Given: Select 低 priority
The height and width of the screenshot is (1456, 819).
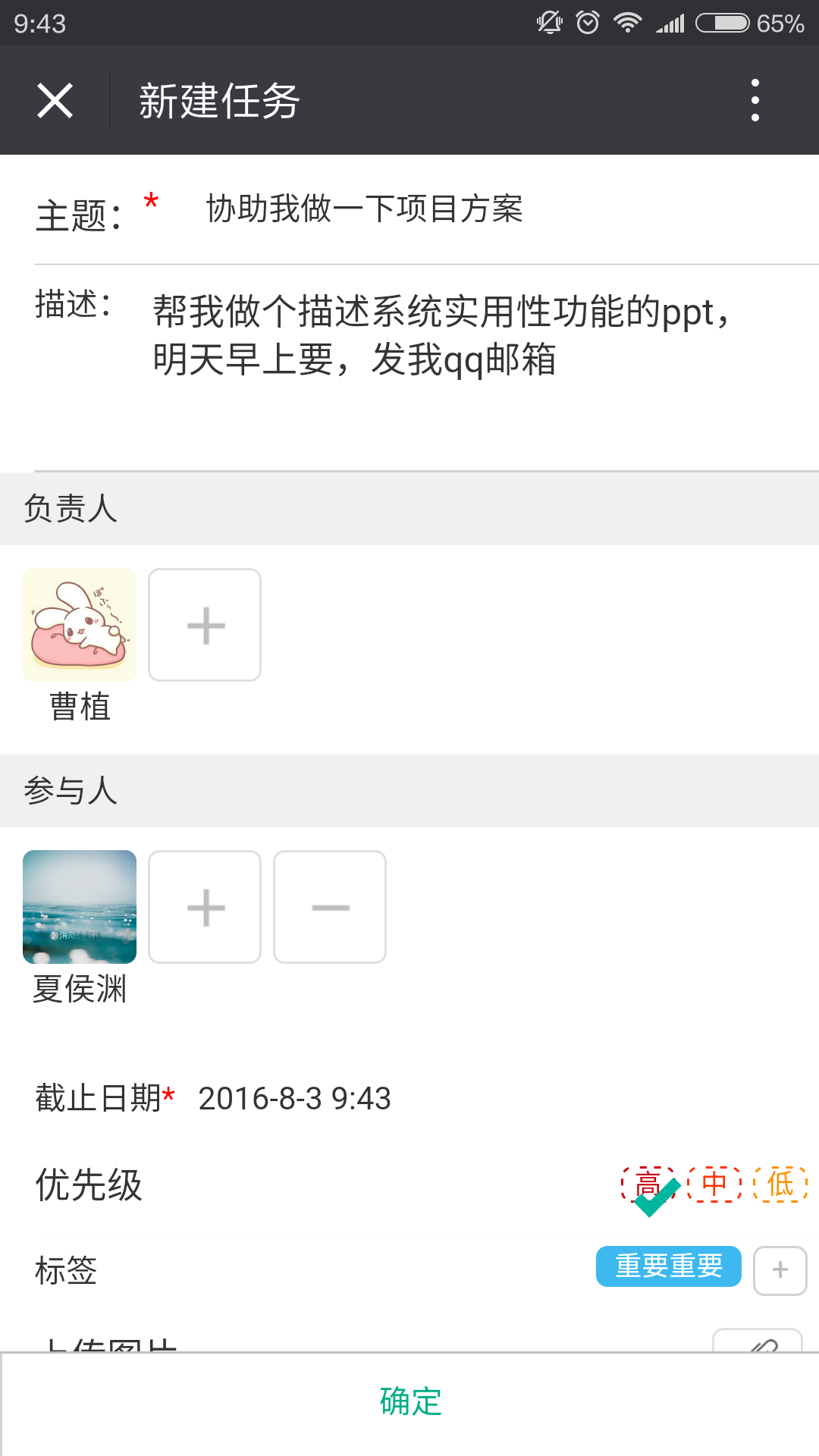Looking at the screenshot, I should tap(780, 1184).
